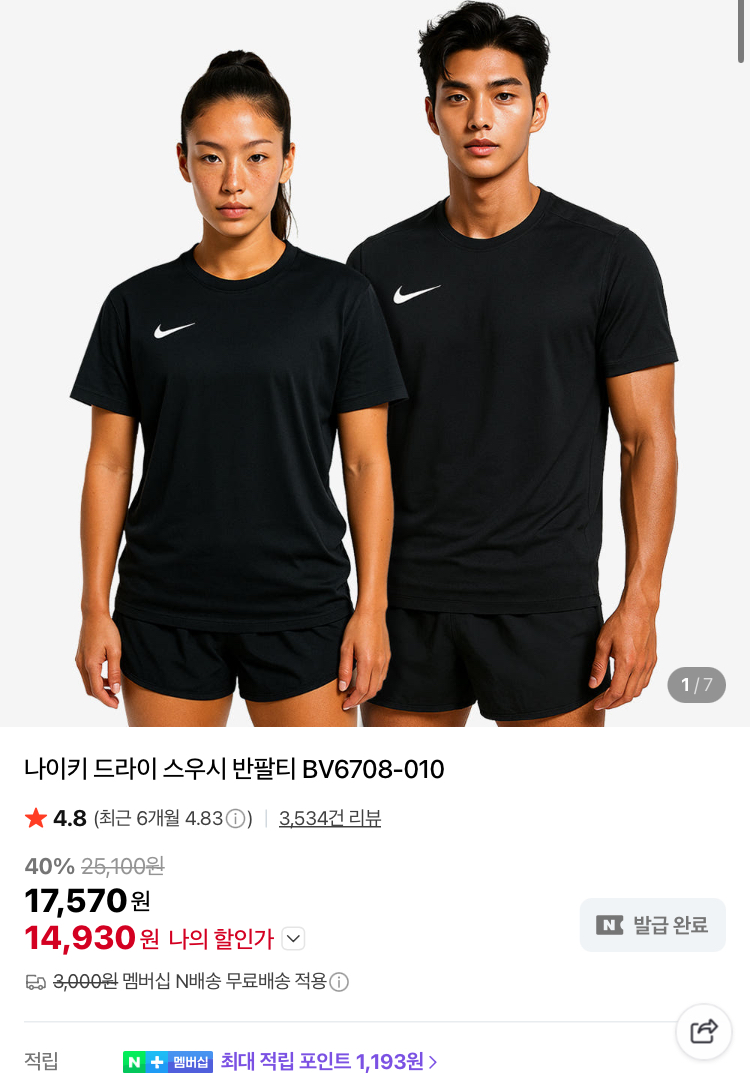This screenshot has width=750, height=1086.
Task: View free shipping info icon
Action: [340, 982]
